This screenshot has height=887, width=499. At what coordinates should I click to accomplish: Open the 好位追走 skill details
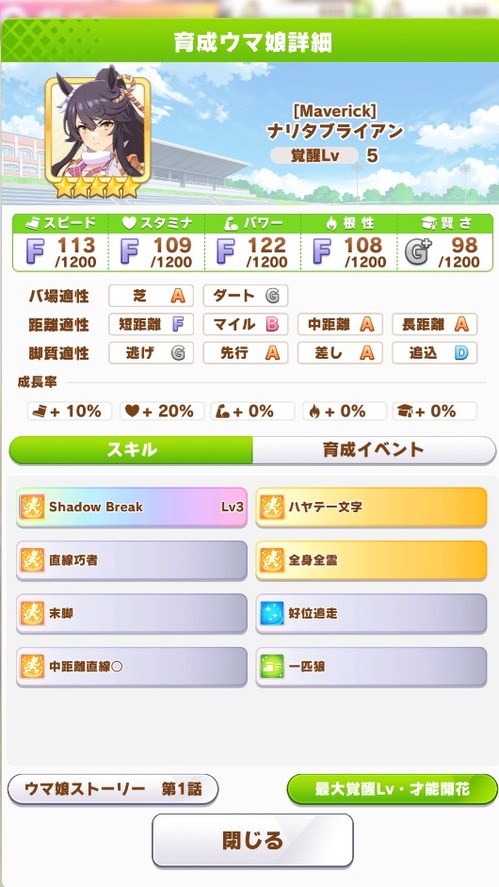point(371,613)
